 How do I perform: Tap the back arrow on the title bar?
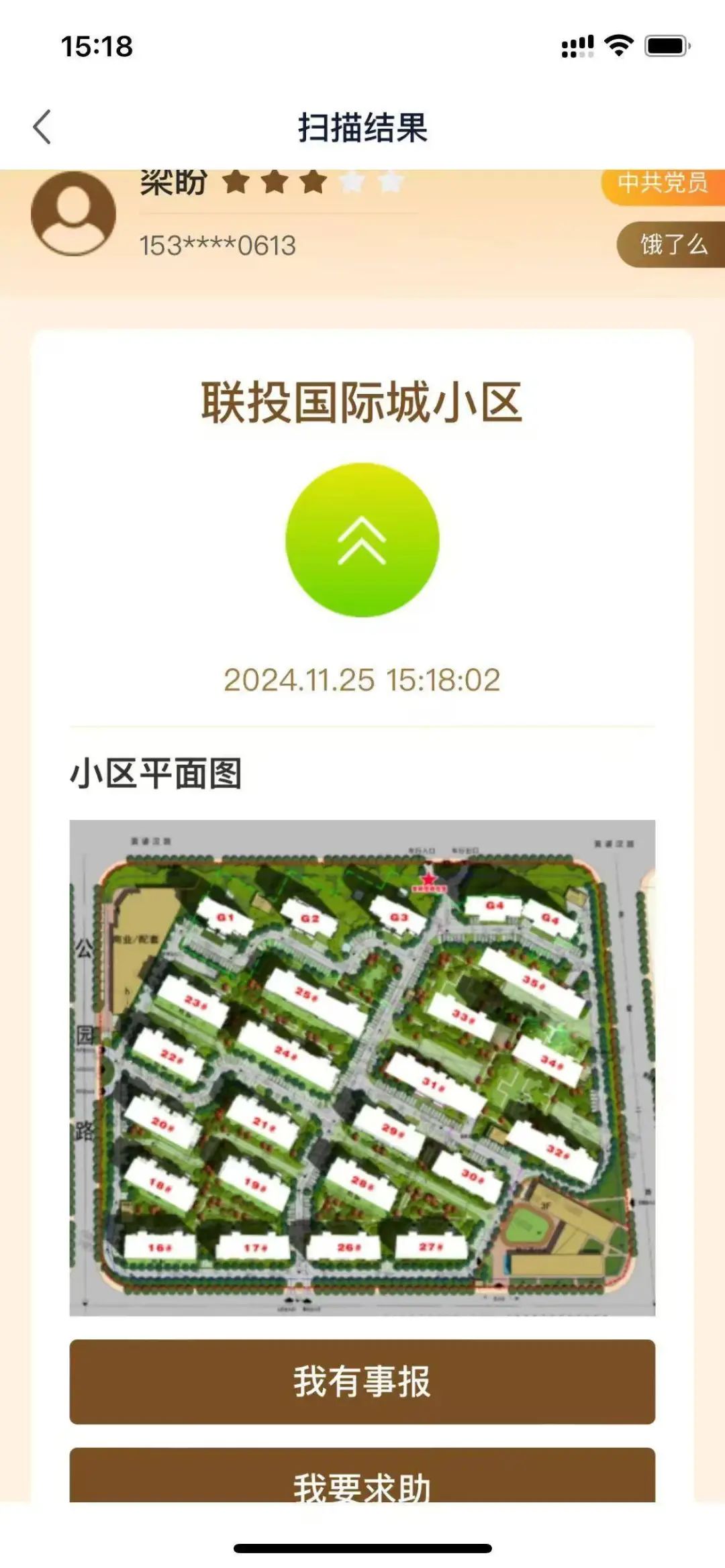point(42,125)
